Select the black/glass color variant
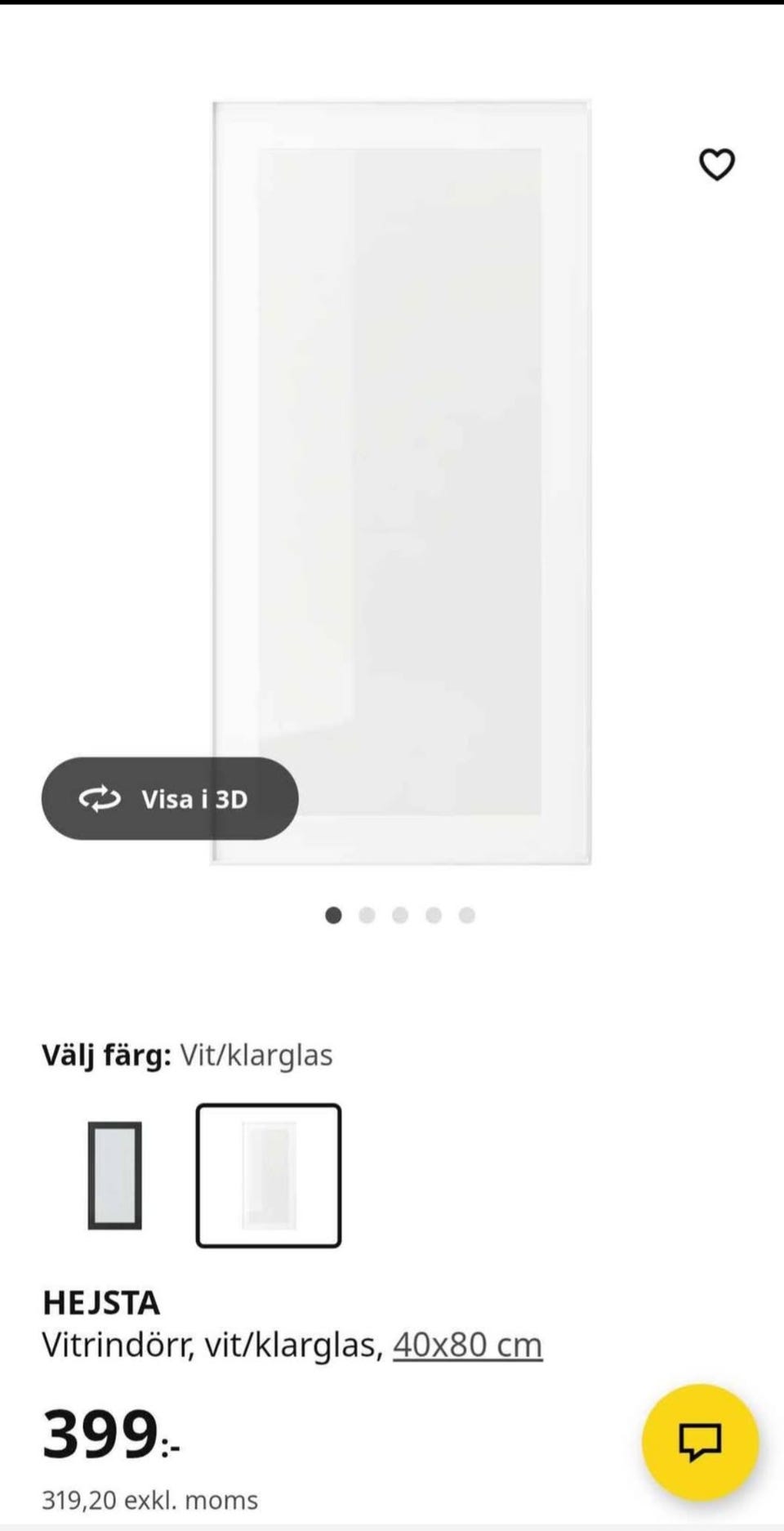 (x=114, y=1175)
